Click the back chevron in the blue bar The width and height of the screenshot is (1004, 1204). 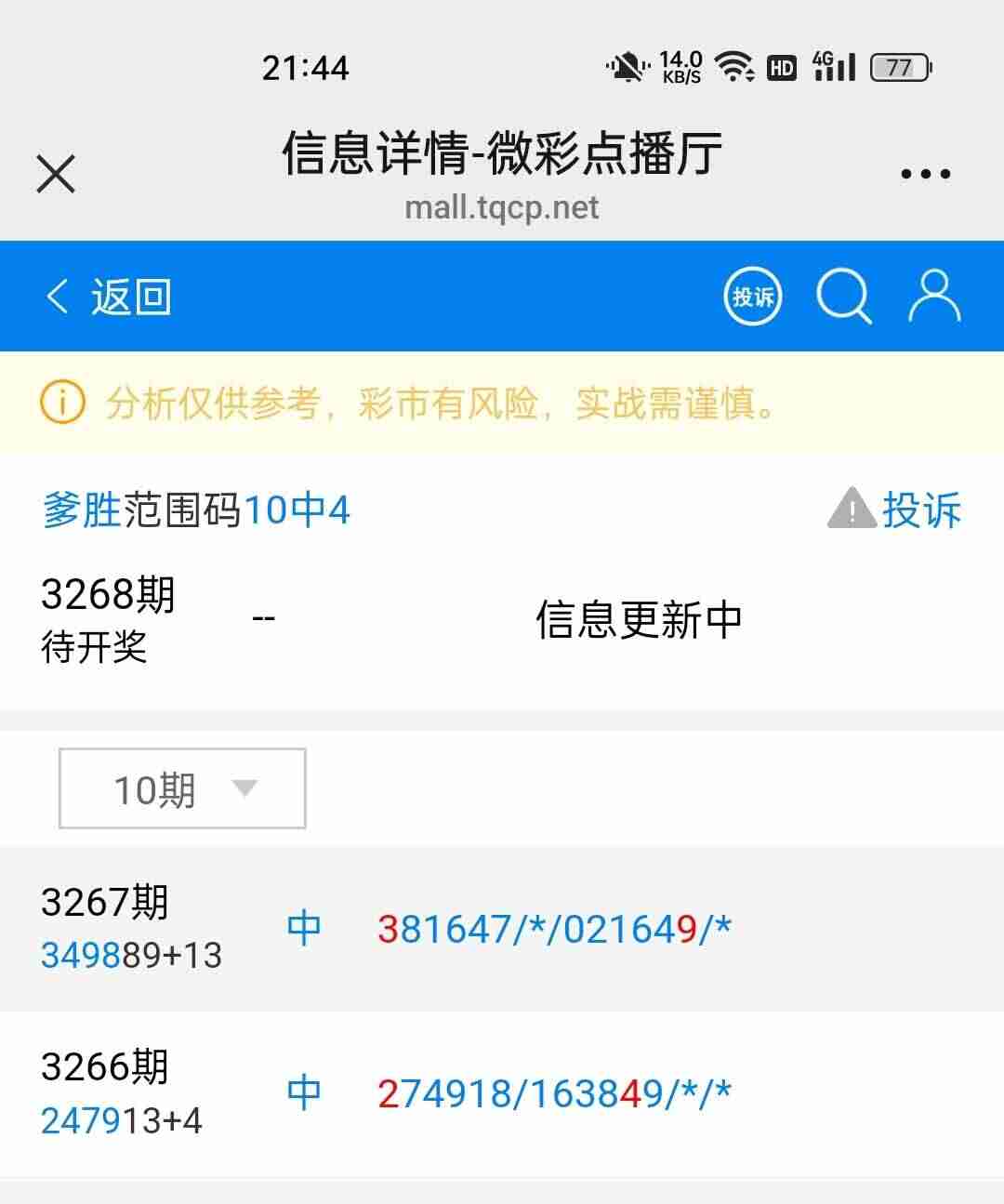(55, 296)
